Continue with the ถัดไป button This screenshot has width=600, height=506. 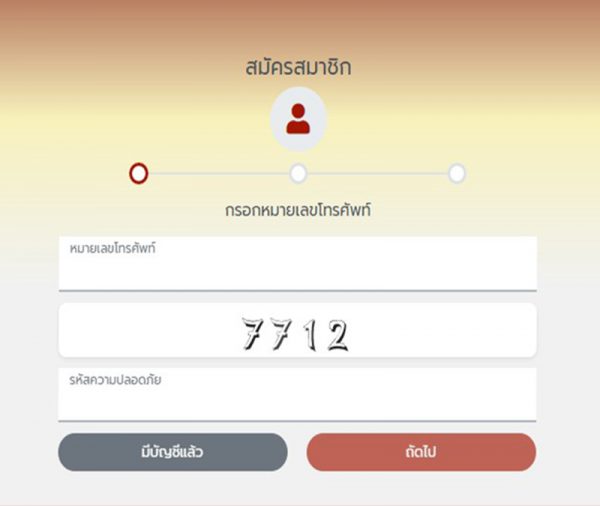pos(421,452)
